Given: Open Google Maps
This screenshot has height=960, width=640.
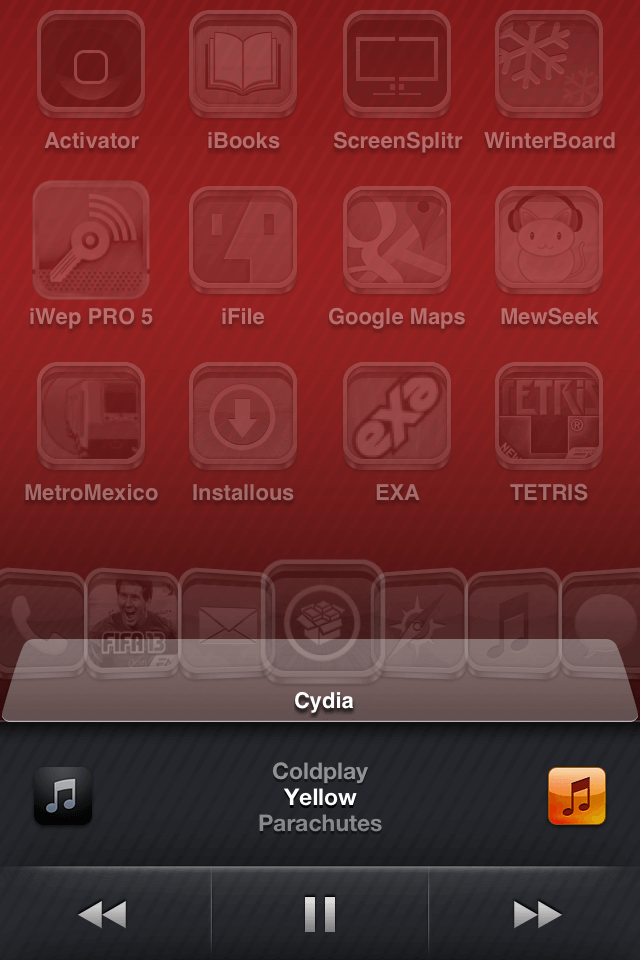Looking at the screenshot, I should point(397,240).
